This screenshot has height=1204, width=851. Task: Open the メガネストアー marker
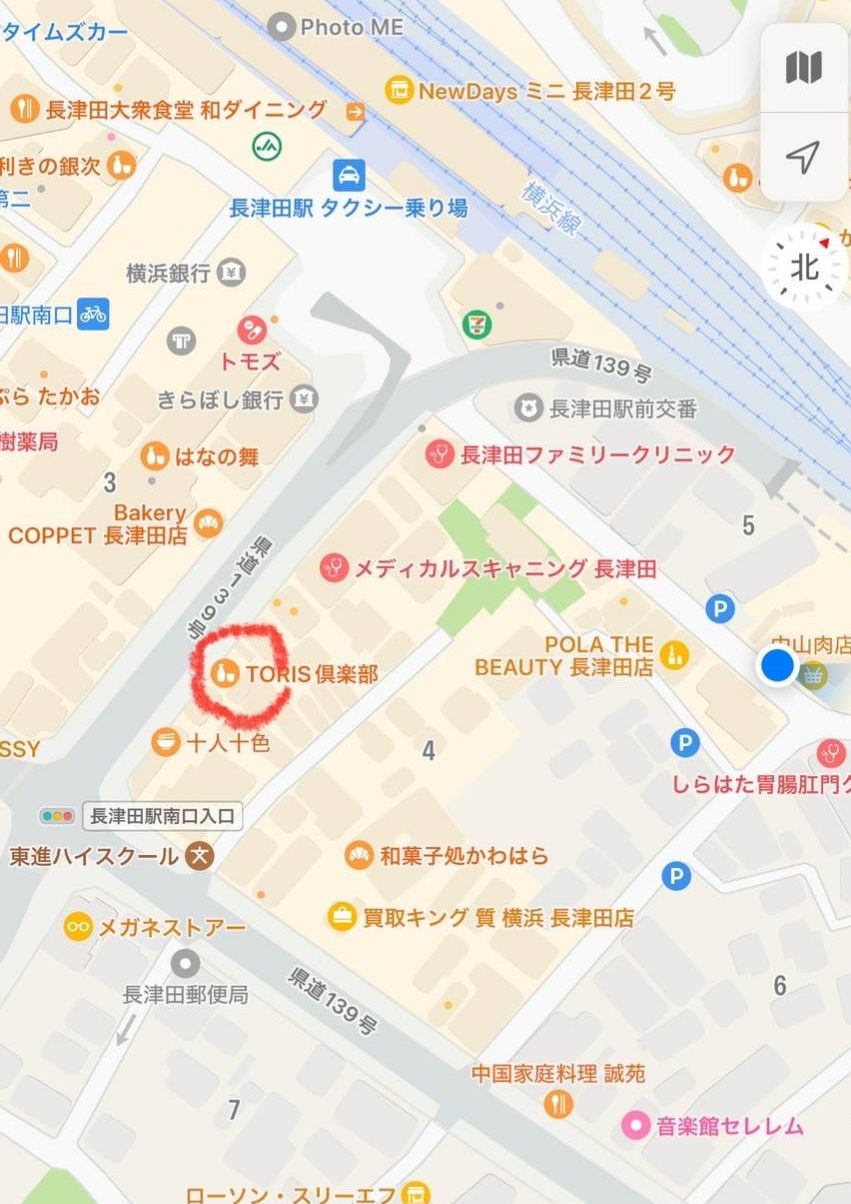pos(78,927)
